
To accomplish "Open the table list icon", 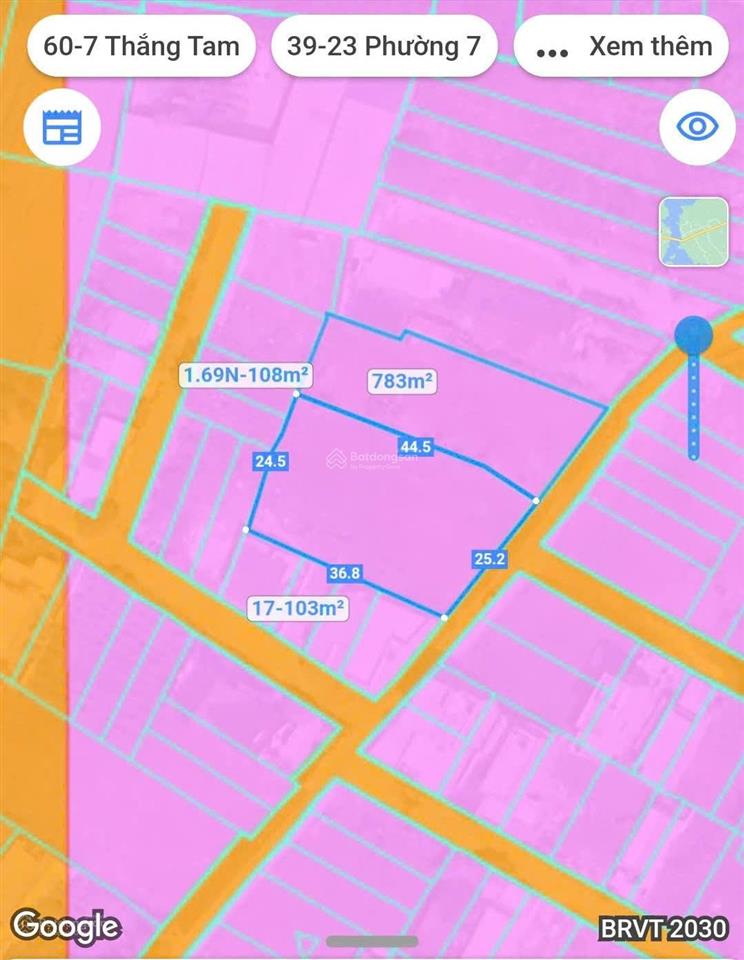I will pos(62,127).
